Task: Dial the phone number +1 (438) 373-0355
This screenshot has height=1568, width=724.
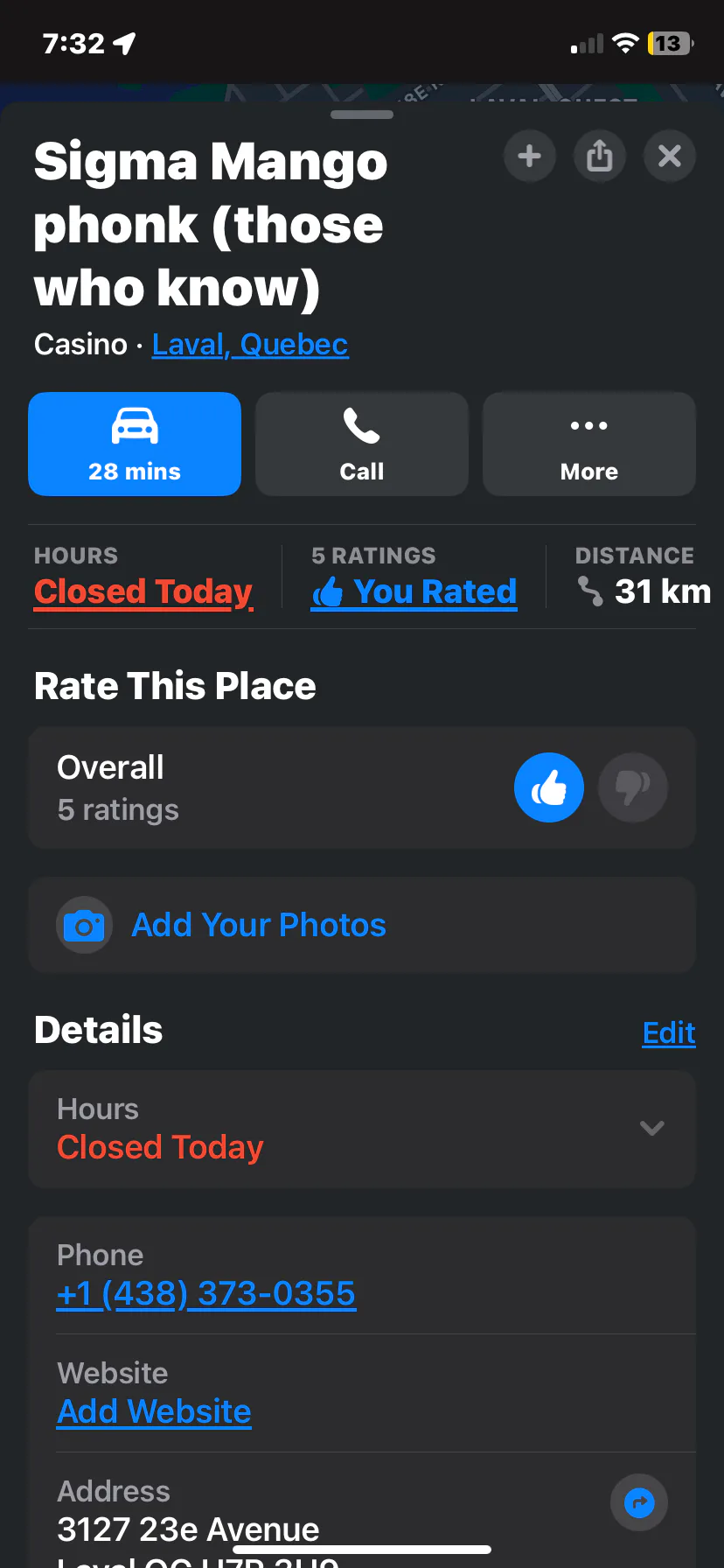Action: [206, 1293]
